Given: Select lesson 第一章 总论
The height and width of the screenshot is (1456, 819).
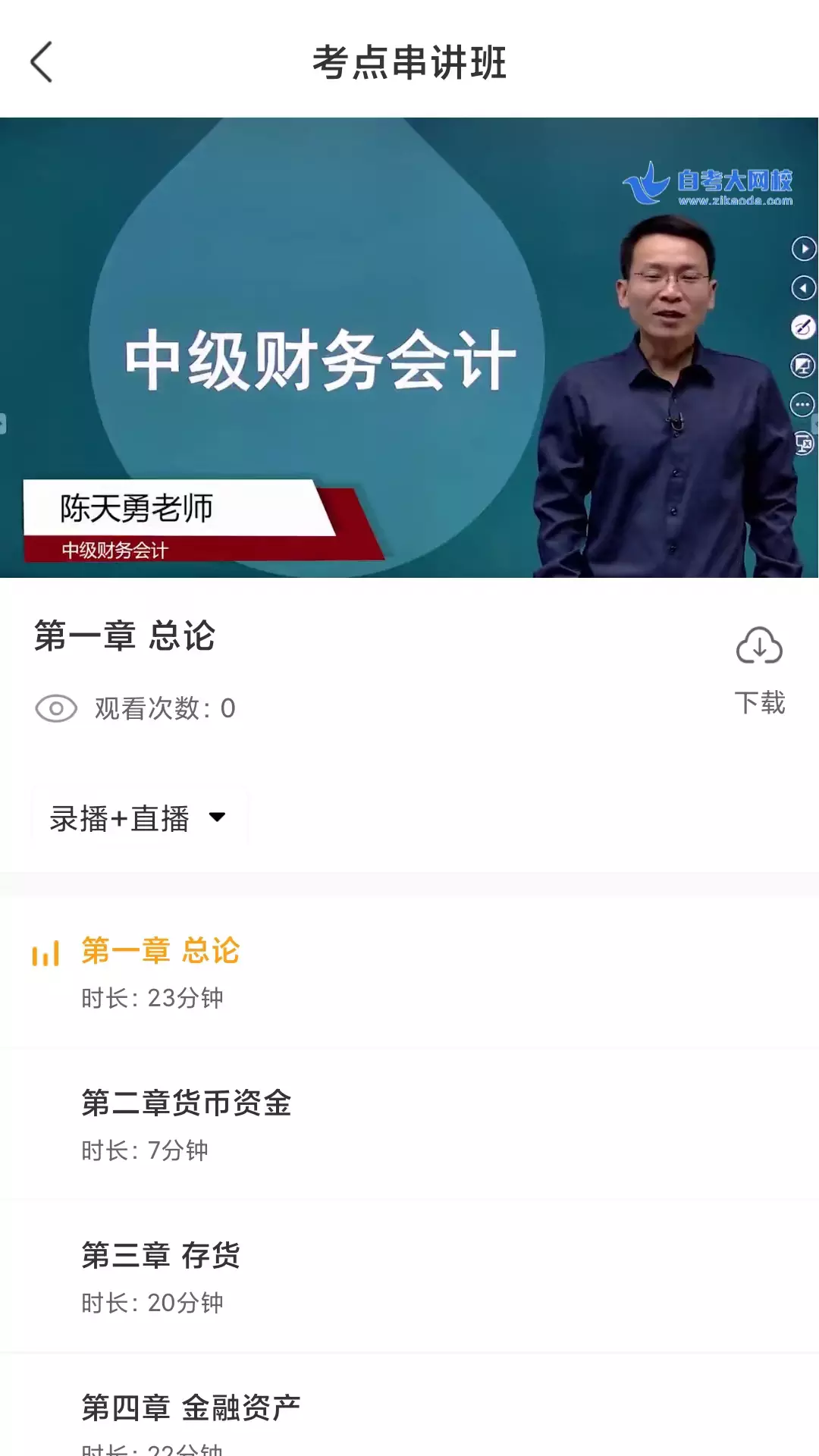Looking at the screenshot, I should 409,974.
